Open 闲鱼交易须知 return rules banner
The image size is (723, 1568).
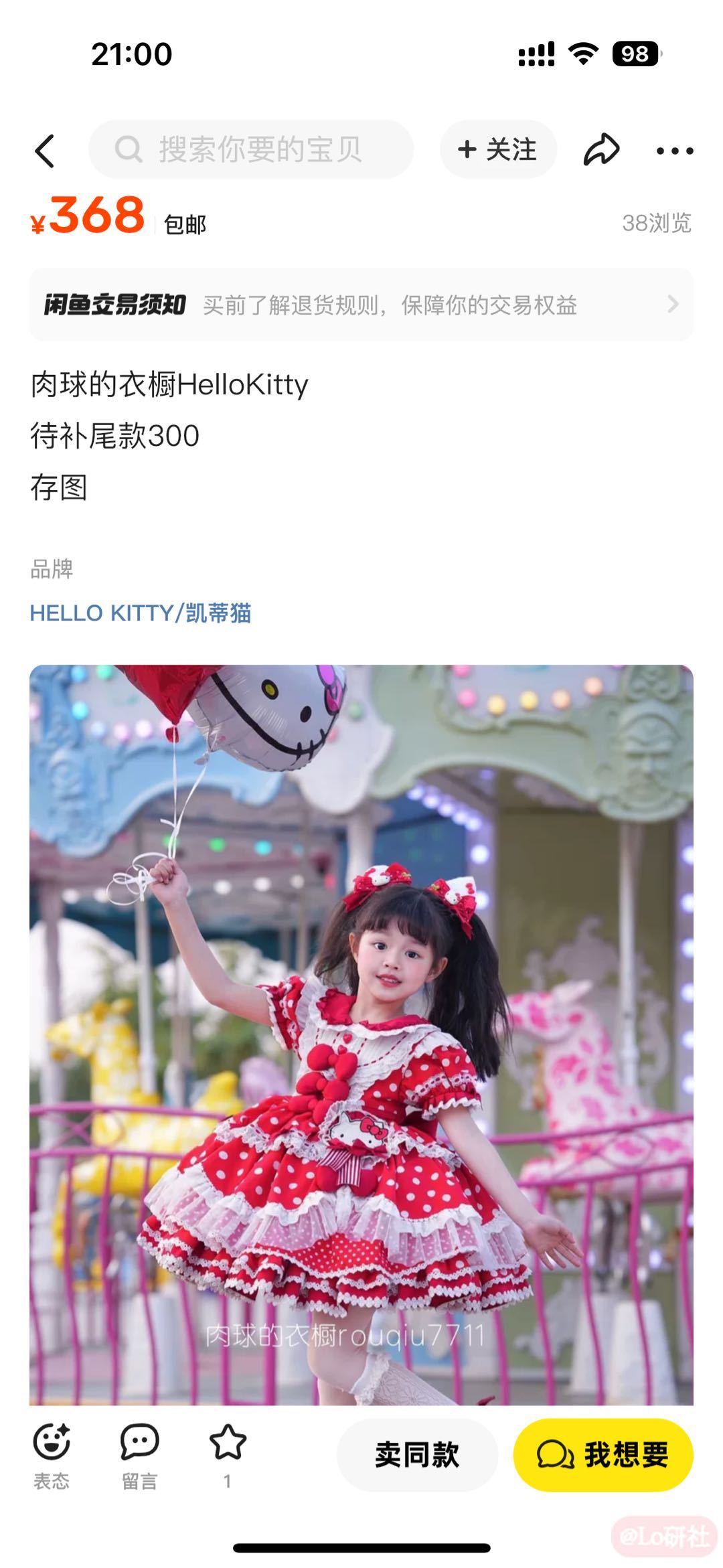(361, 305)
